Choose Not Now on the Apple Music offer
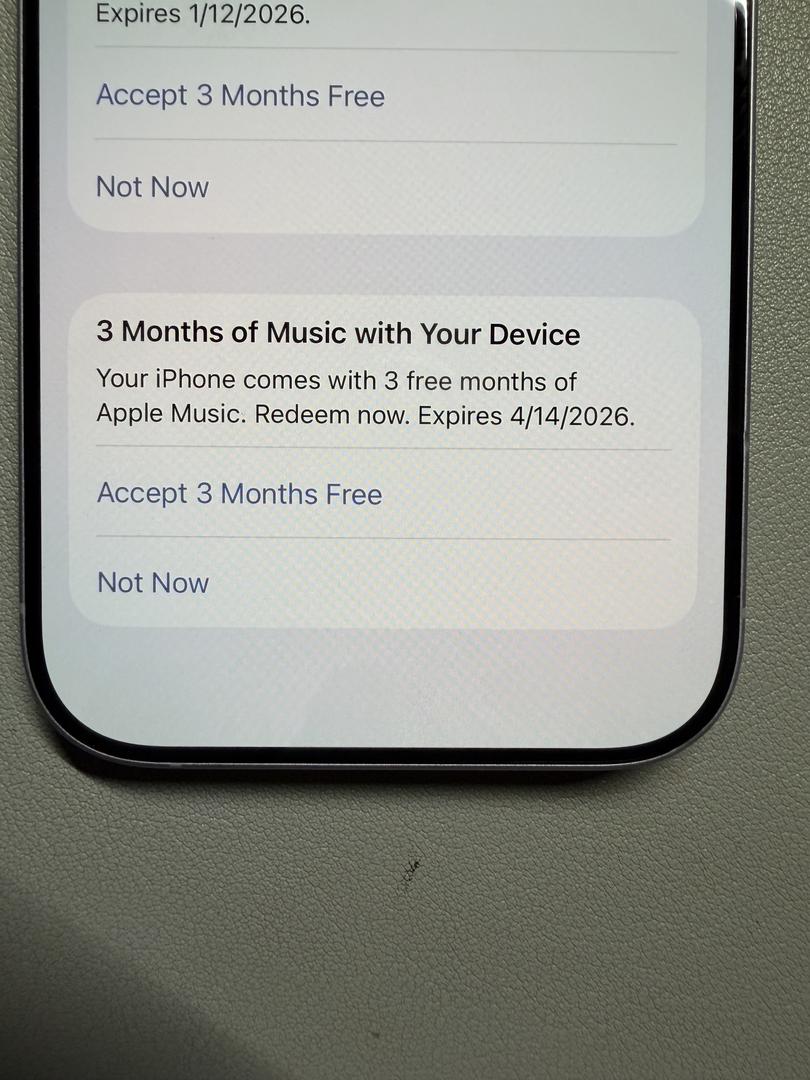 tap(153, 582)
